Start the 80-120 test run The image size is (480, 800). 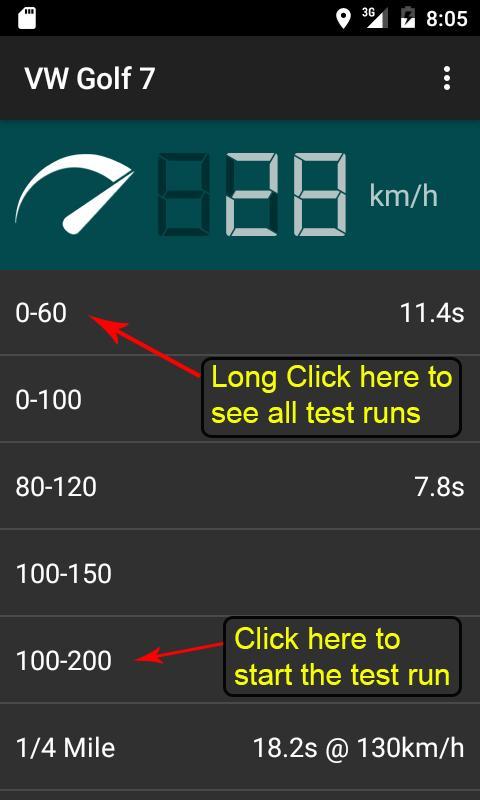click(x=240, y=486)
